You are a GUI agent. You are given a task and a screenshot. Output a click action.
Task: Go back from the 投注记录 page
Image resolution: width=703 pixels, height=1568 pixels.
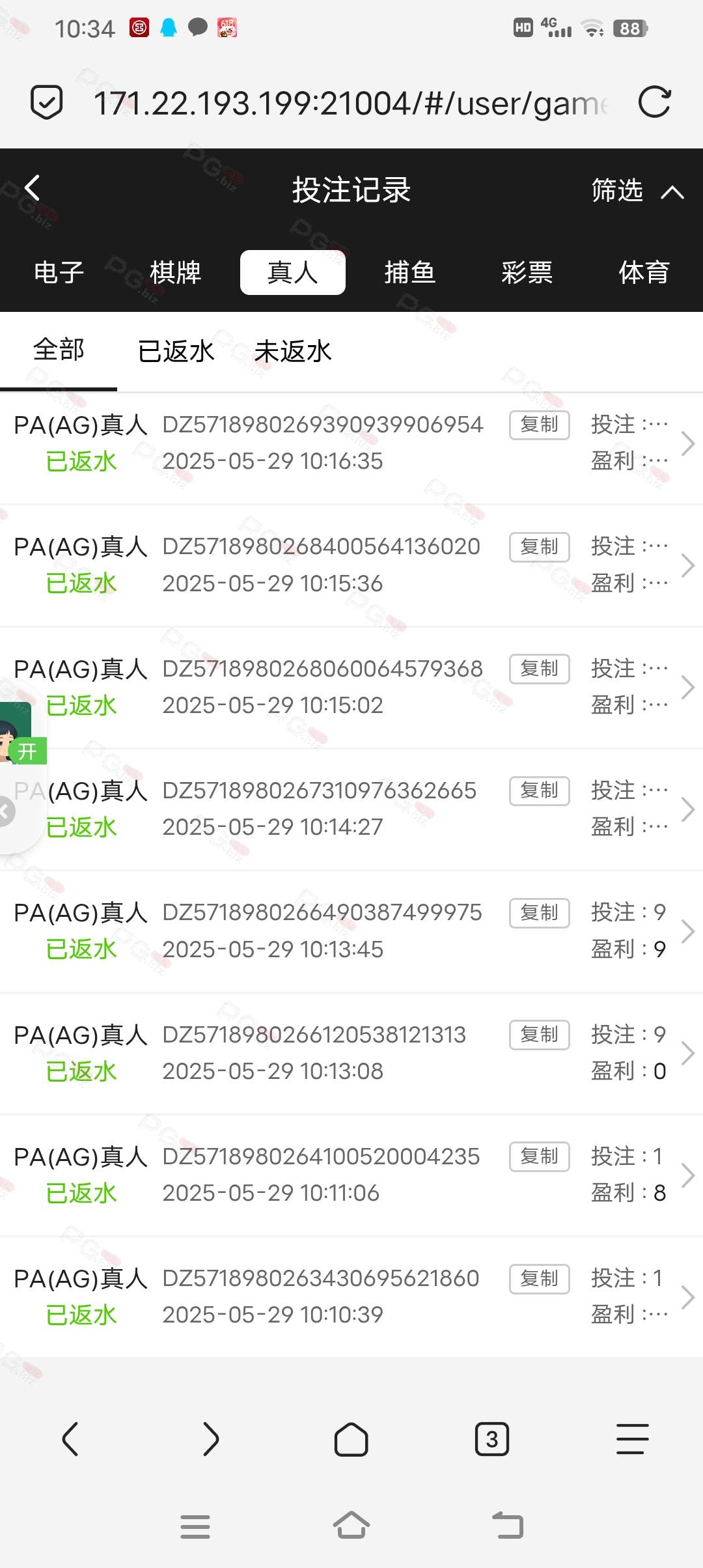(x=32, y=188)
